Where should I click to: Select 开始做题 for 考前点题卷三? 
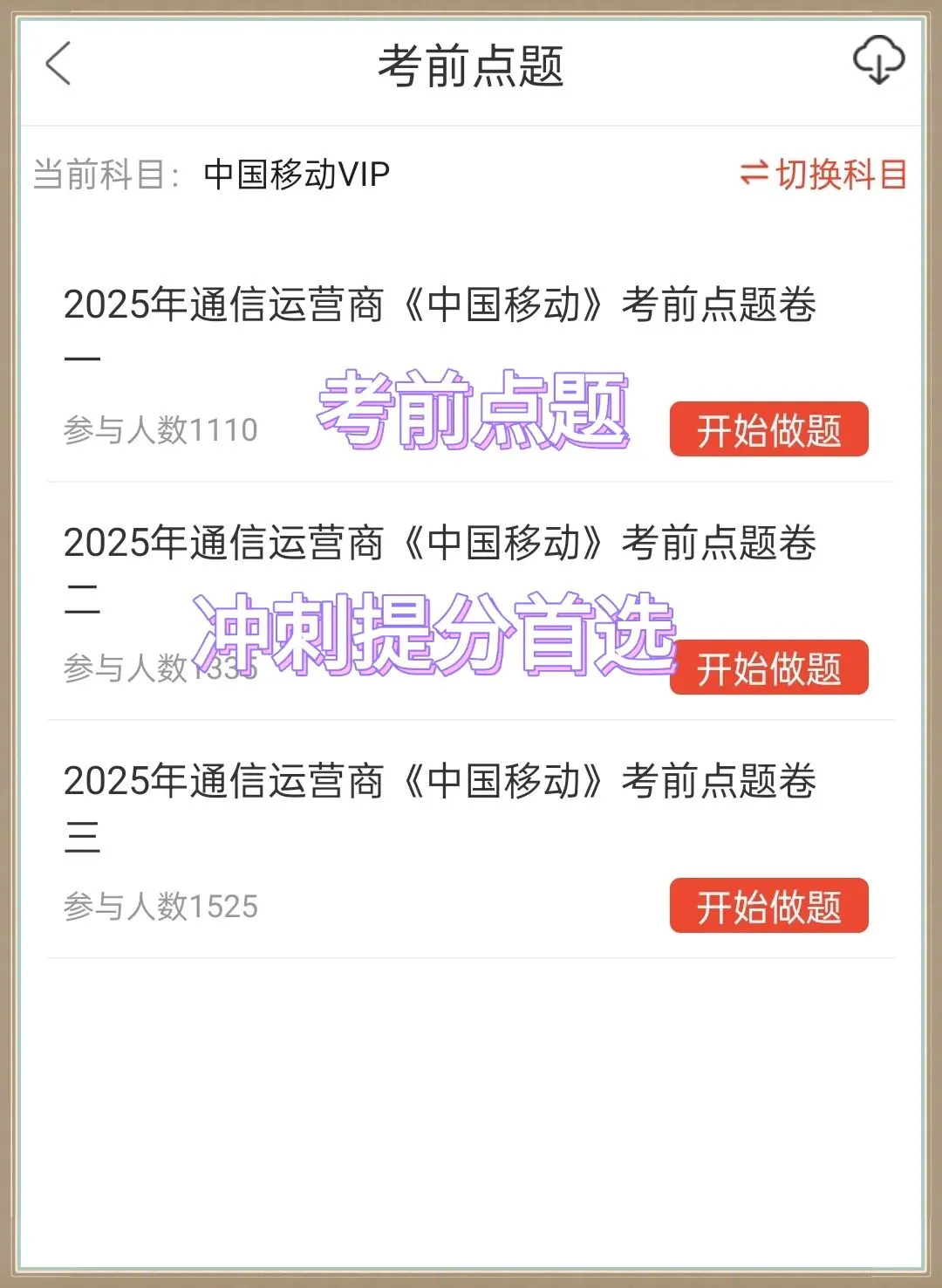coord(768,906)
